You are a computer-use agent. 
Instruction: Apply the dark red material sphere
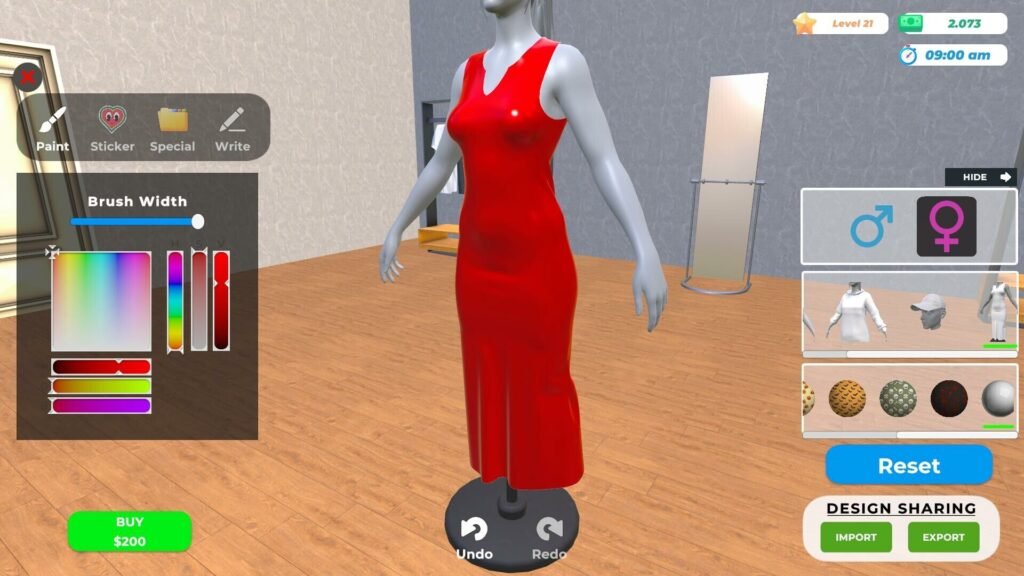pyautogui.click(x=949, y=399)
